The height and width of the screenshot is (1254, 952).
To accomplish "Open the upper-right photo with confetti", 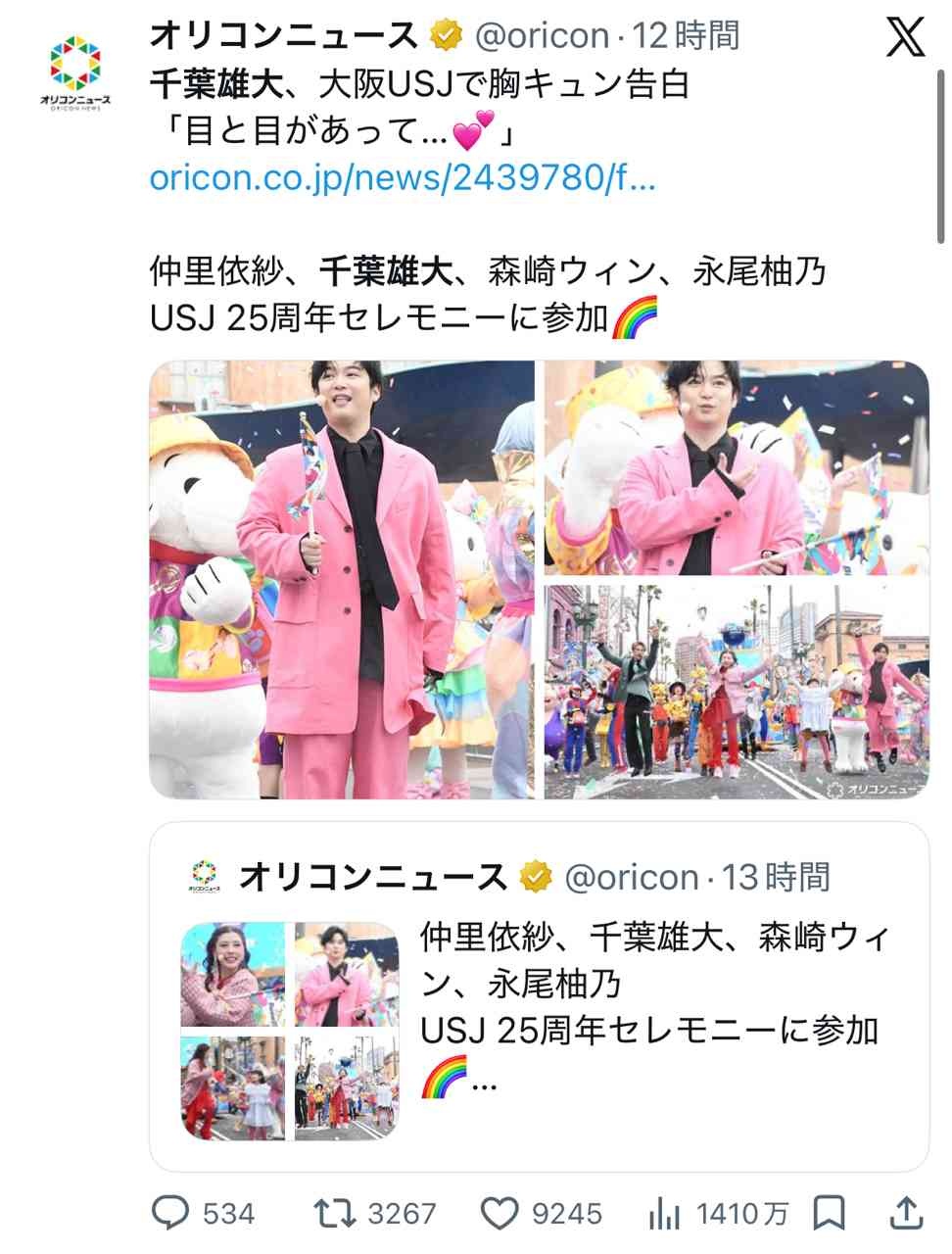I will [736, 467].
